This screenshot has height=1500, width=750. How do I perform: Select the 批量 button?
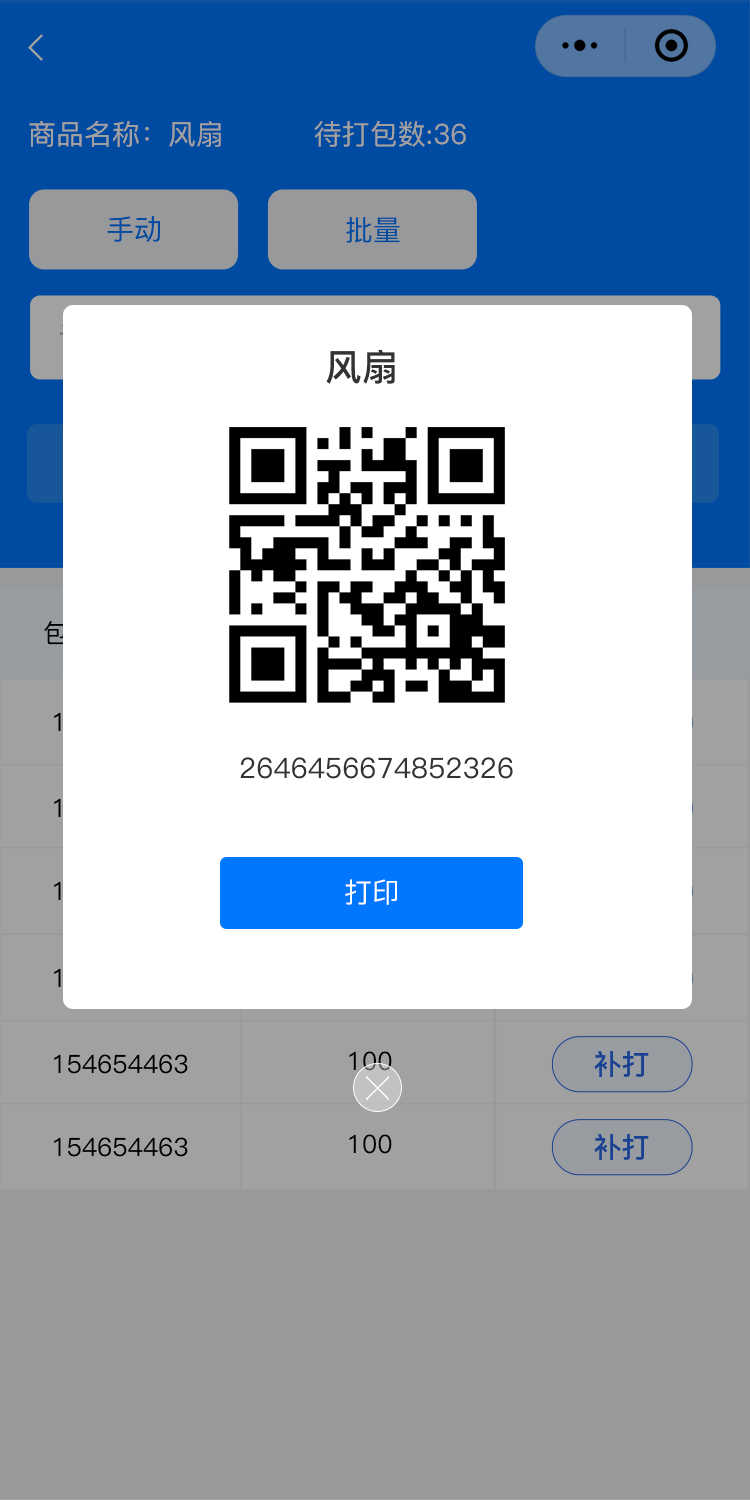click(372, 230)
